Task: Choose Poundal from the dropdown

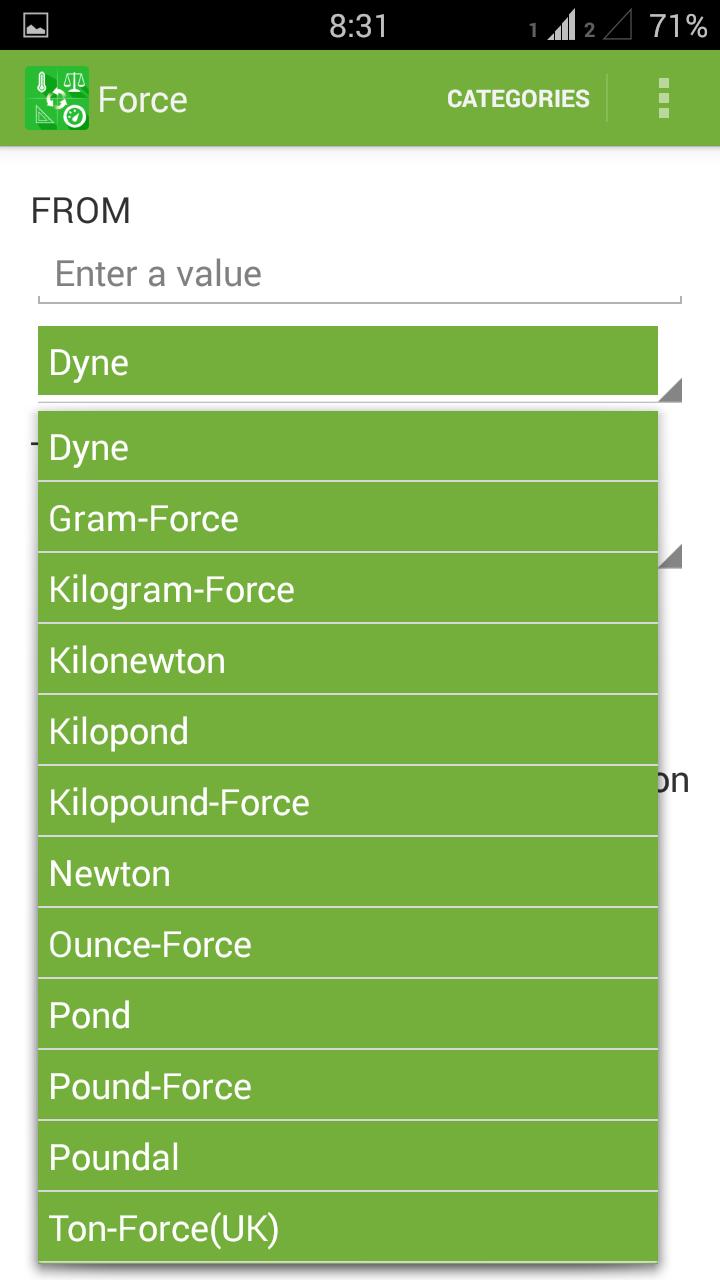Action: pos(347,1157)
